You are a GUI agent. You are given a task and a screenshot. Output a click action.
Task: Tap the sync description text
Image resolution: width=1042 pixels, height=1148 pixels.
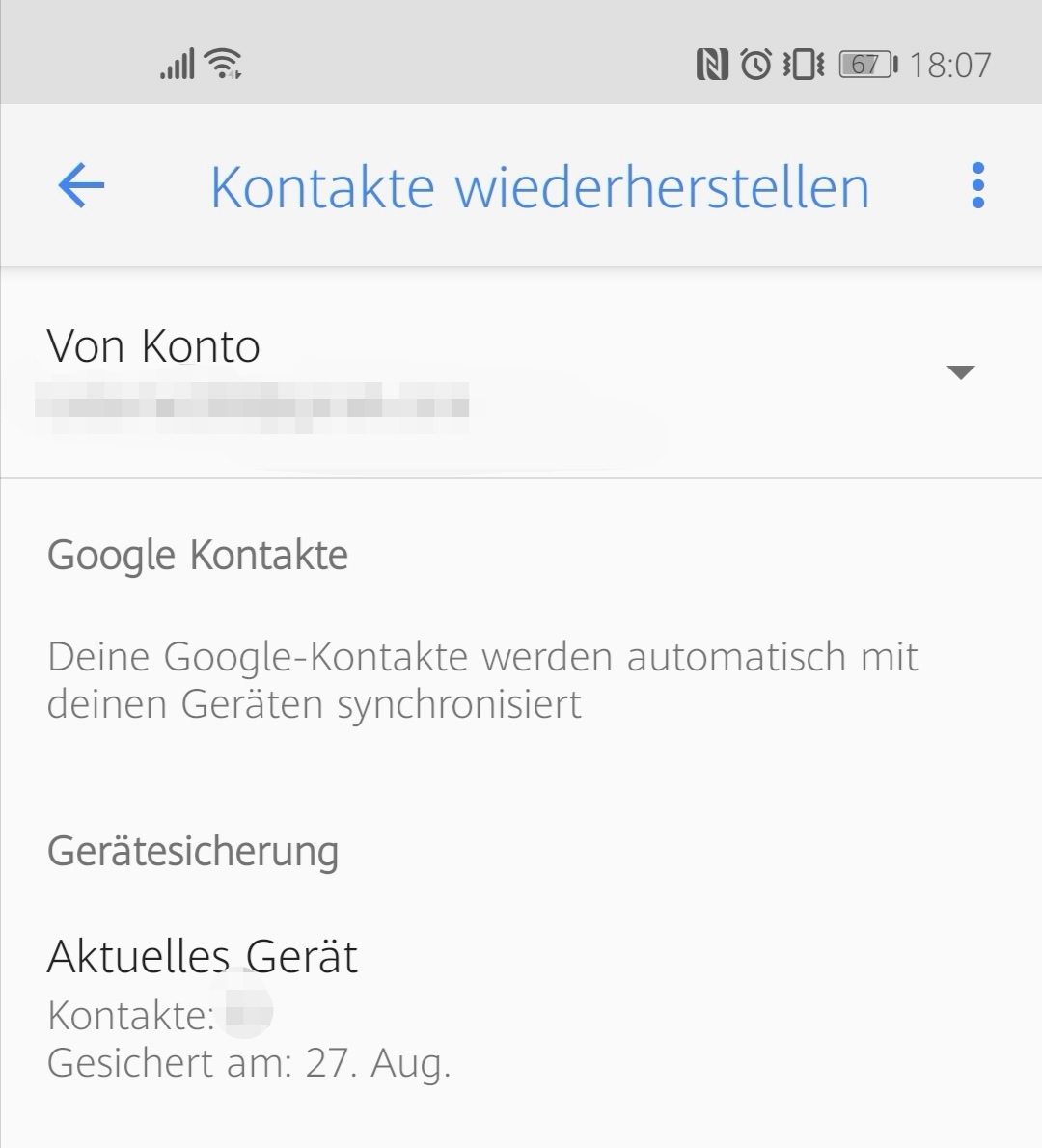point(482,679)
